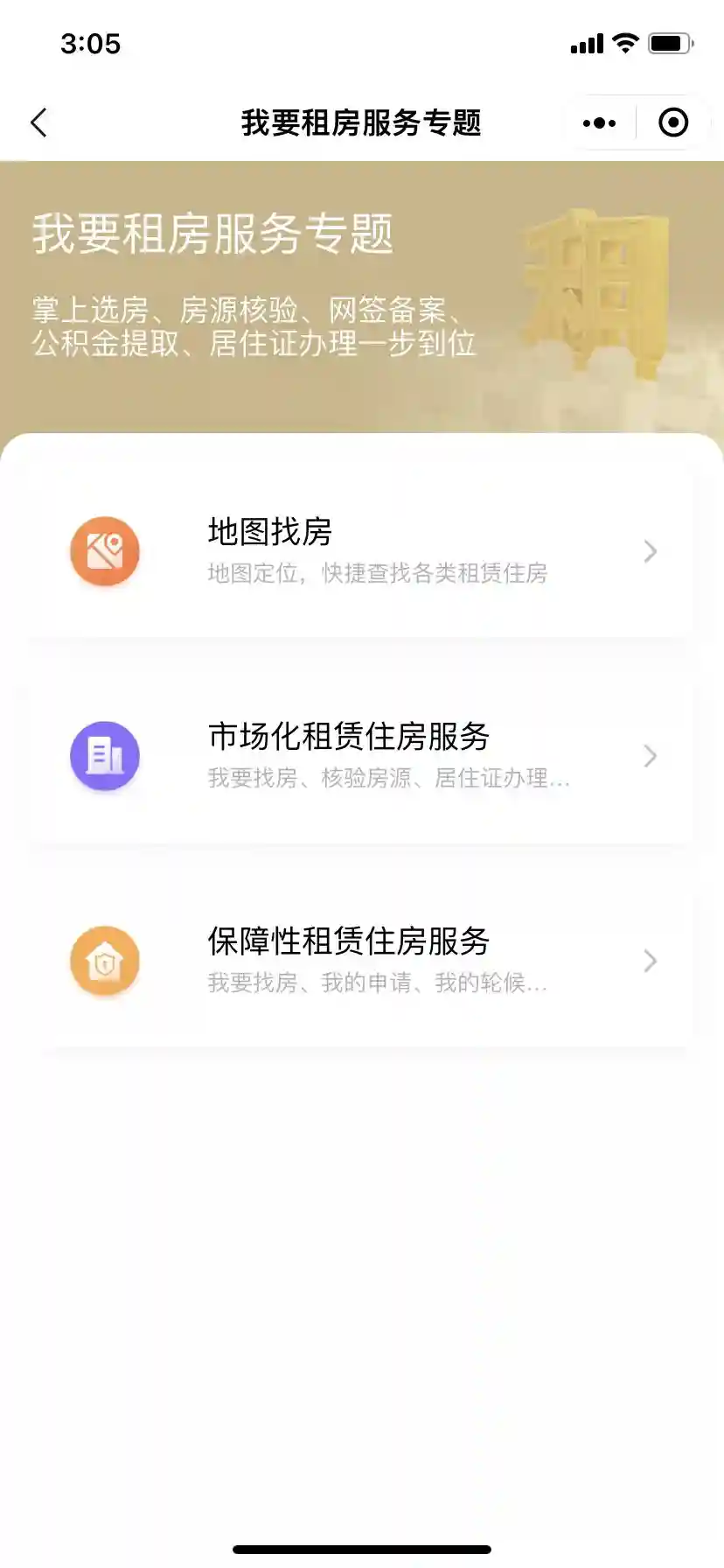Click the Wi-Fi indicator in the status bar
The width and height of the screenshot is (724, 1568).
(x=624, y=44)
